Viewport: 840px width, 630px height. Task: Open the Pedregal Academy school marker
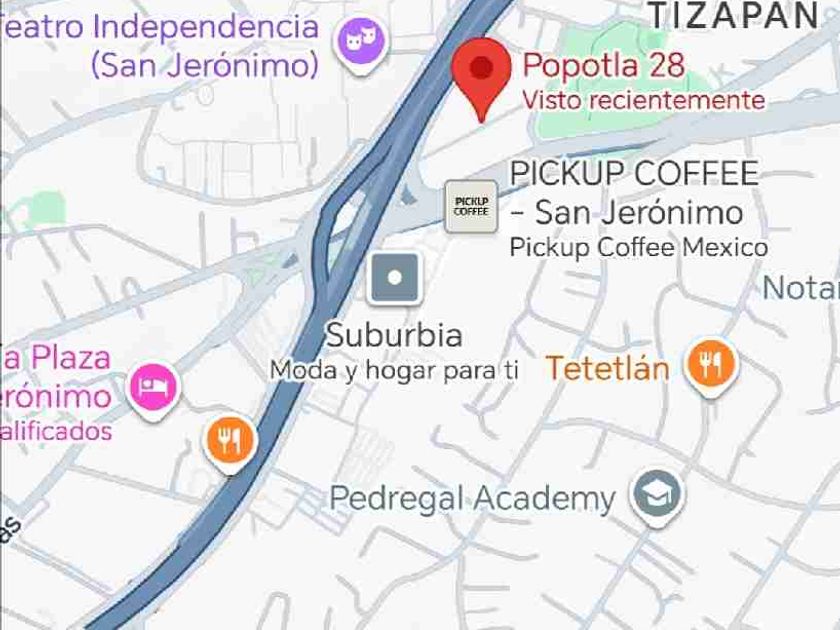657,498
